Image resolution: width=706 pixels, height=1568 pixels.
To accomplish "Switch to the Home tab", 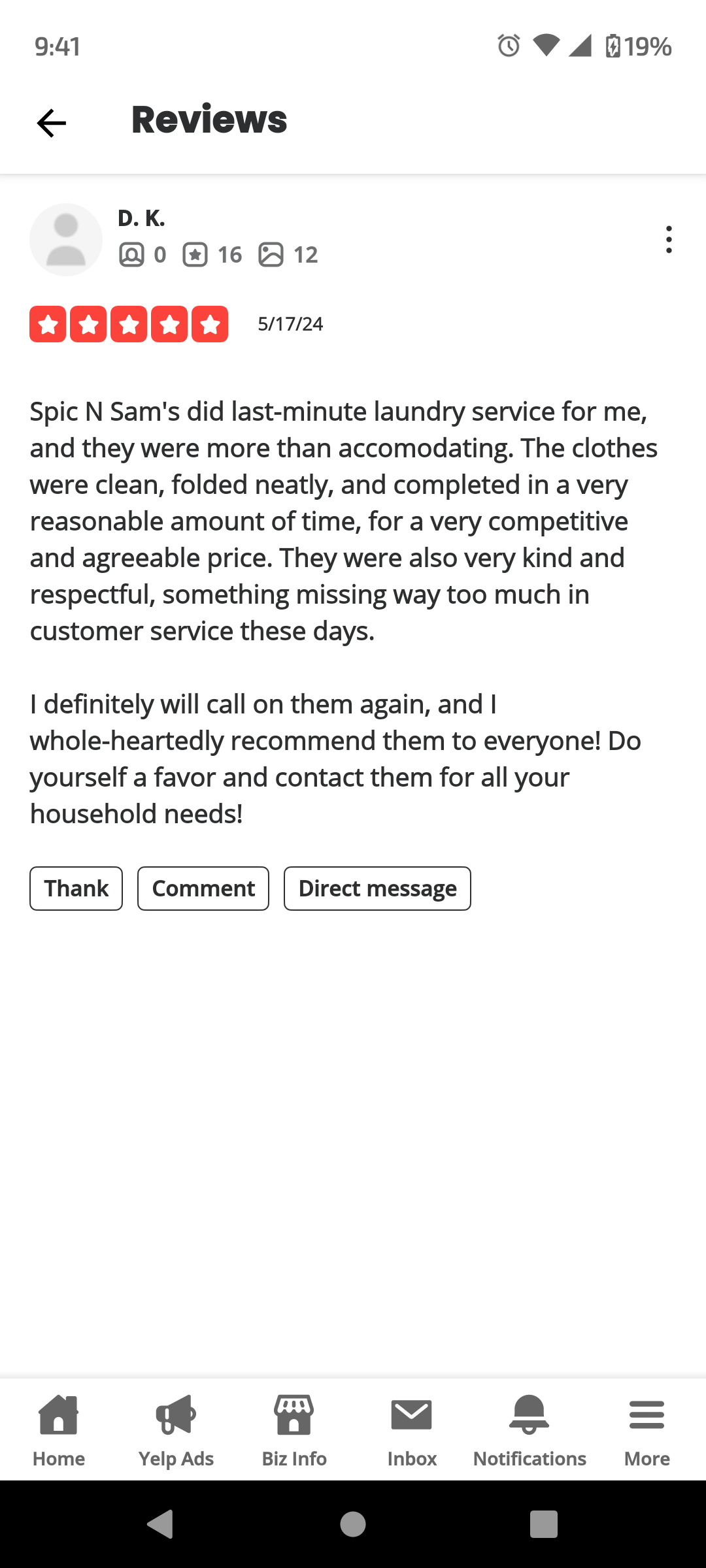I will tap(59, 1429).
